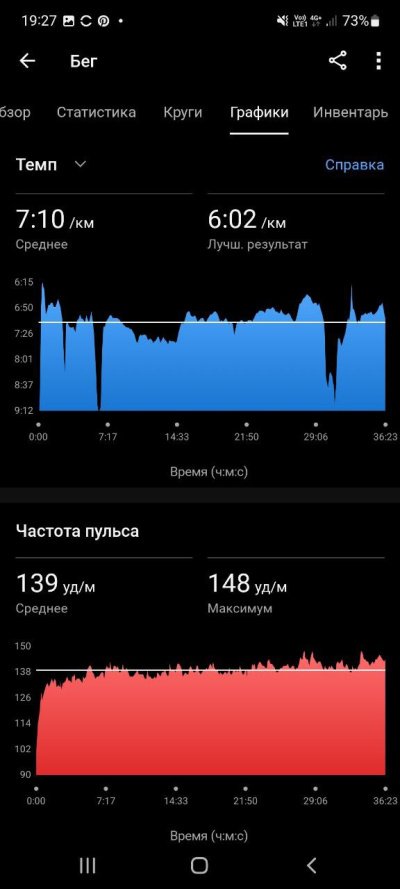Switch to the Инвентарь tab
The width and height of the screenshot is (400, 889).
350,112
